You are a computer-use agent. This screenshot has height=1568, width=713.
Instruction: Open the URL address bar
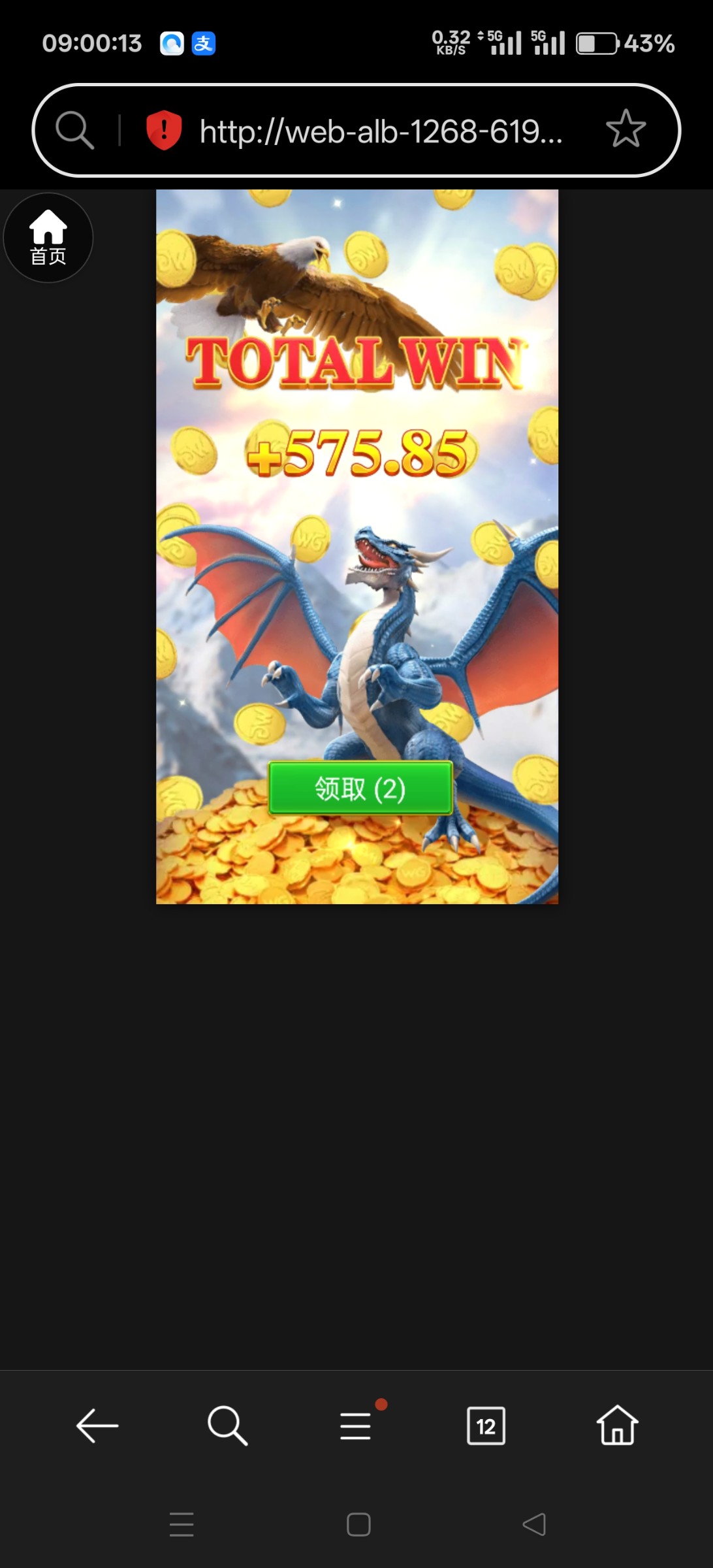click(x=381, y=131)
